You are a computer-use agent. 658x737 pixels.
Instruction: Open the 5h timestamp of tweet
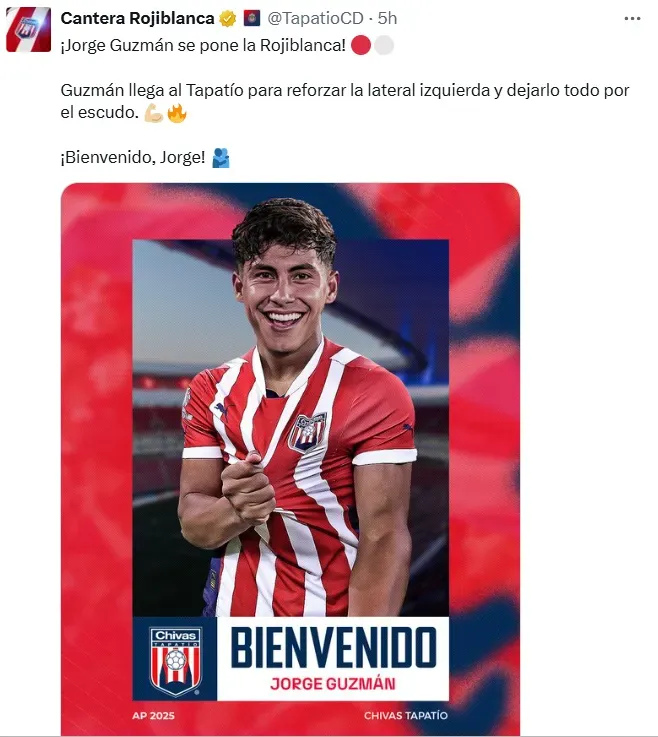(388, 18)
